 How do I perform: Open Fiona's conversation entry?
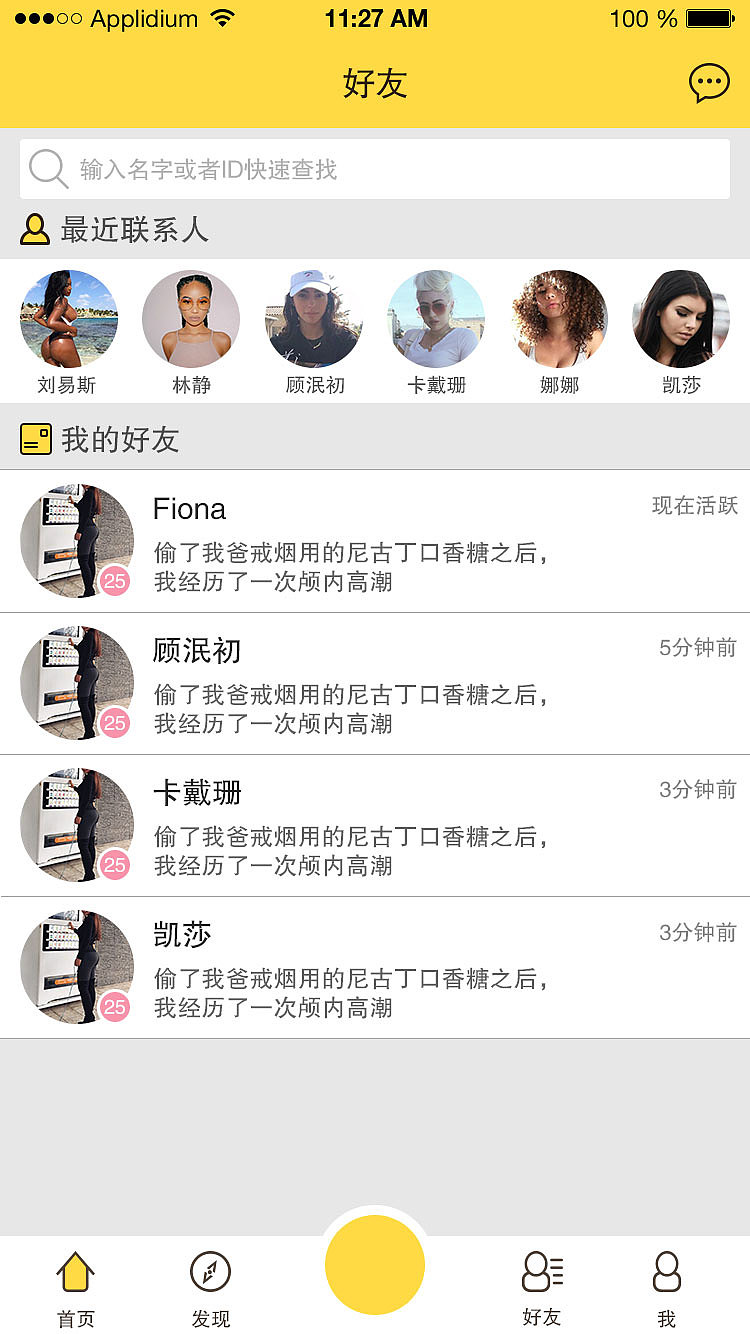point(375,542)
